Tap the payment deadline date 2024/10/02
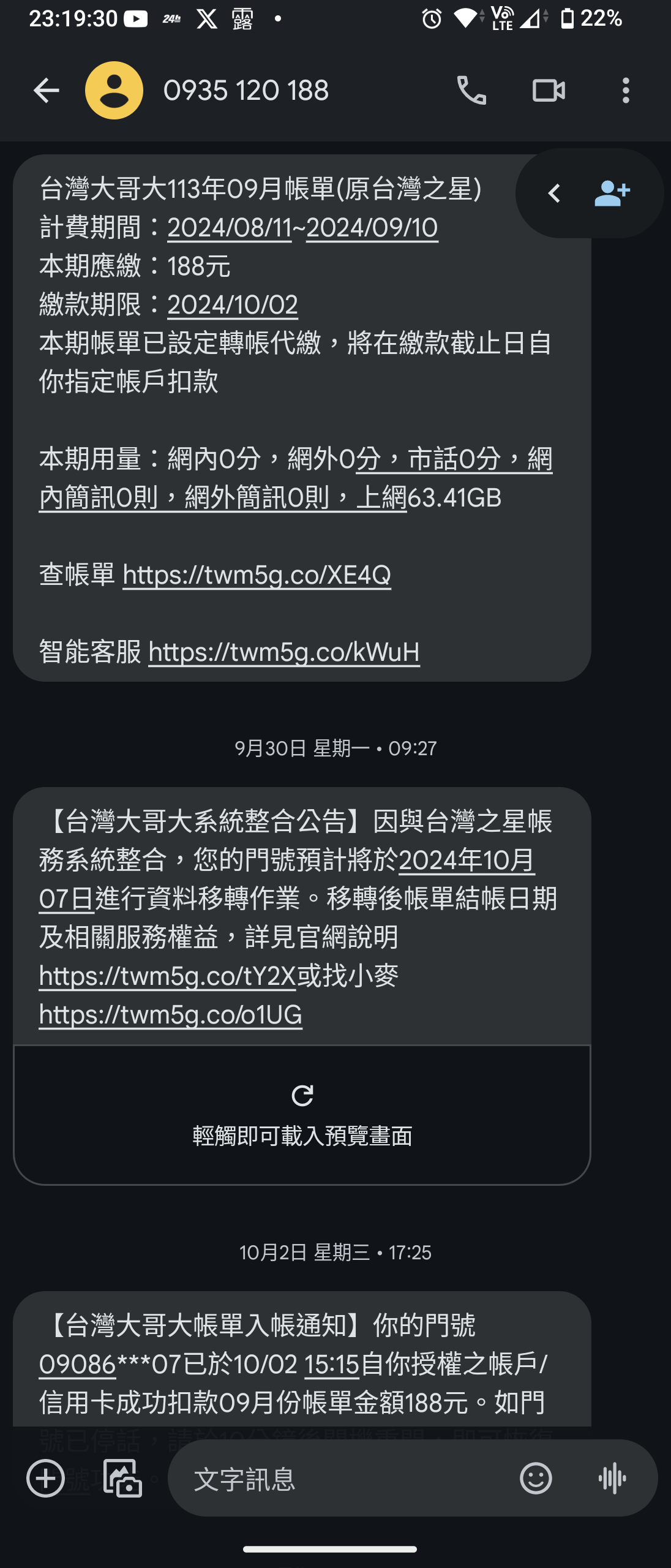Screen dimensions: 671x1568 click(x=233, y=305)
